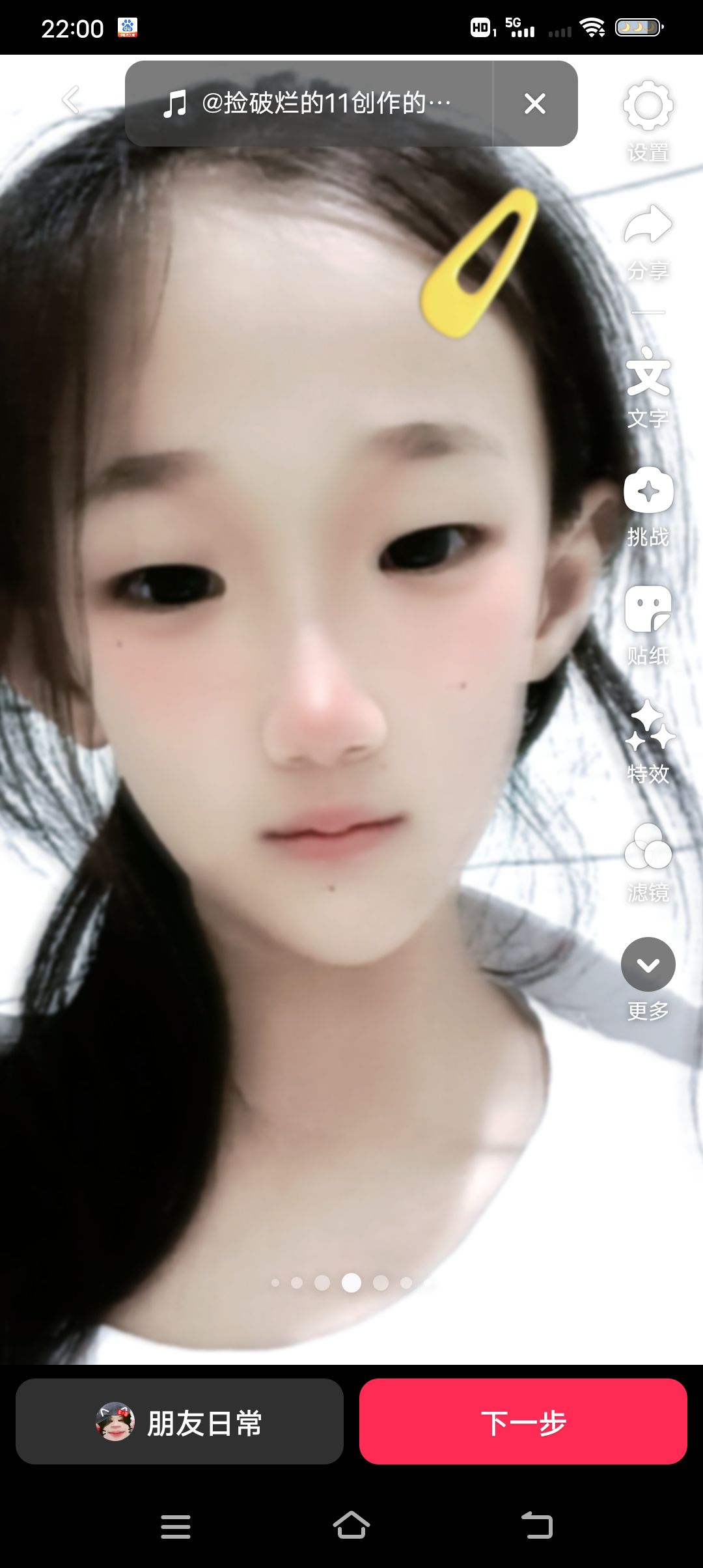Remove the selected music with the X
This screenshot has width=703, height=1568.
[x=535, y=104]
